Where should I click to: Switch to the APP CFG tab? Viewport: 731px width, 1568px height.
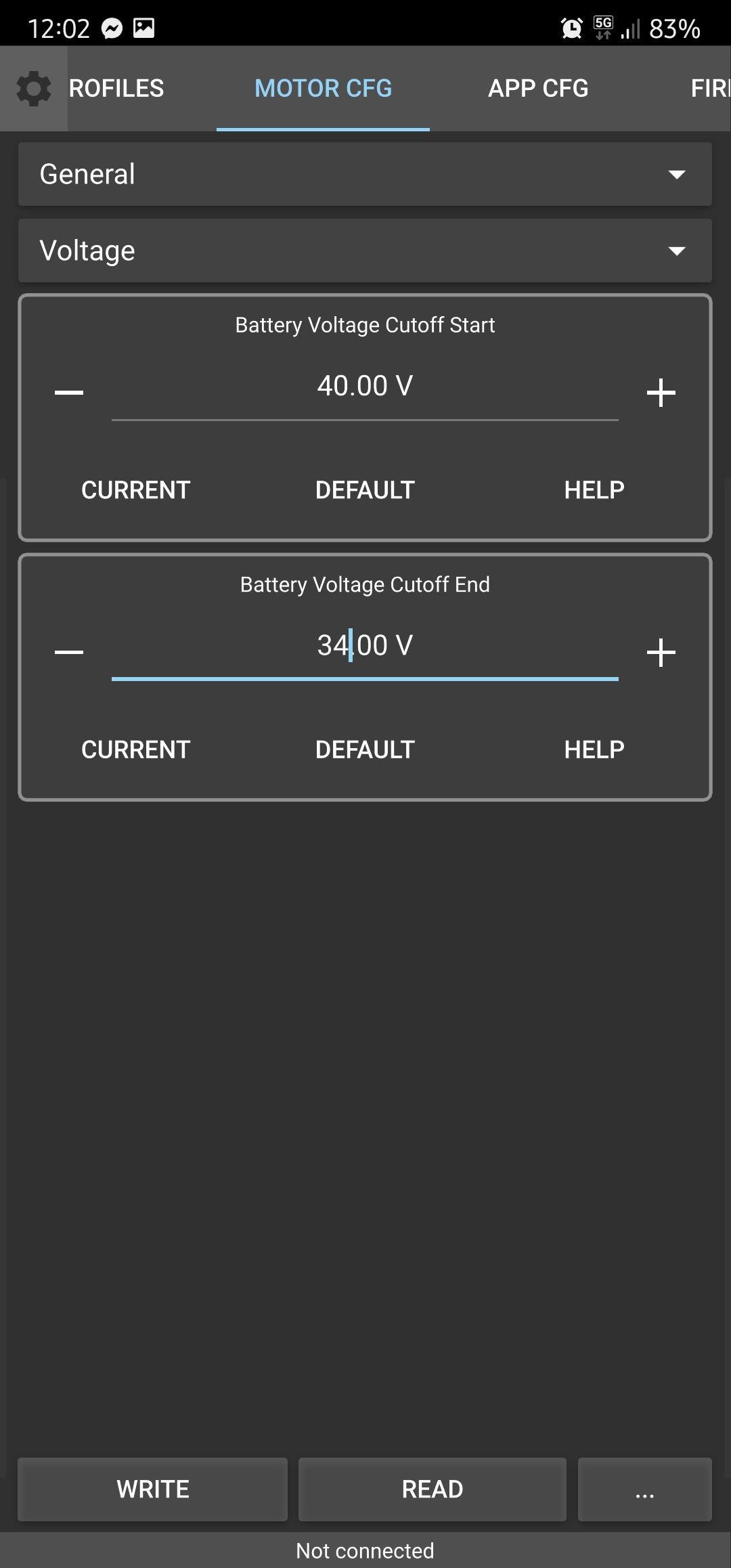tap(538, 89)
